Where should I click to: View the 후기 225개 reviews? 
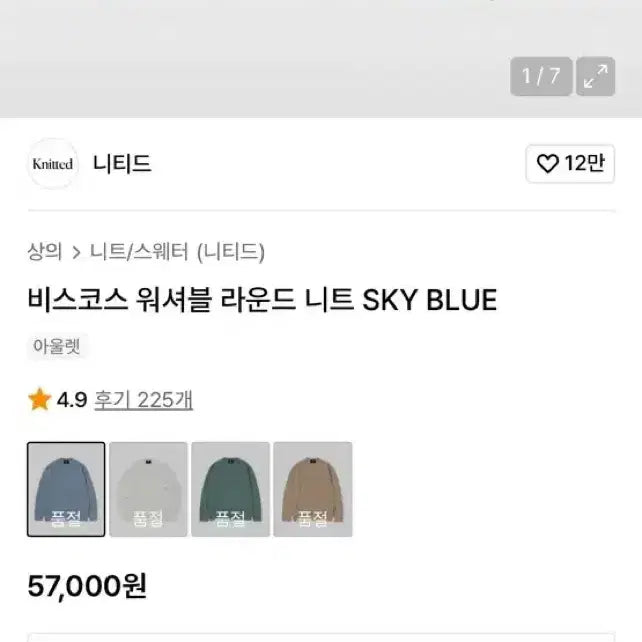tap(143, 400)
